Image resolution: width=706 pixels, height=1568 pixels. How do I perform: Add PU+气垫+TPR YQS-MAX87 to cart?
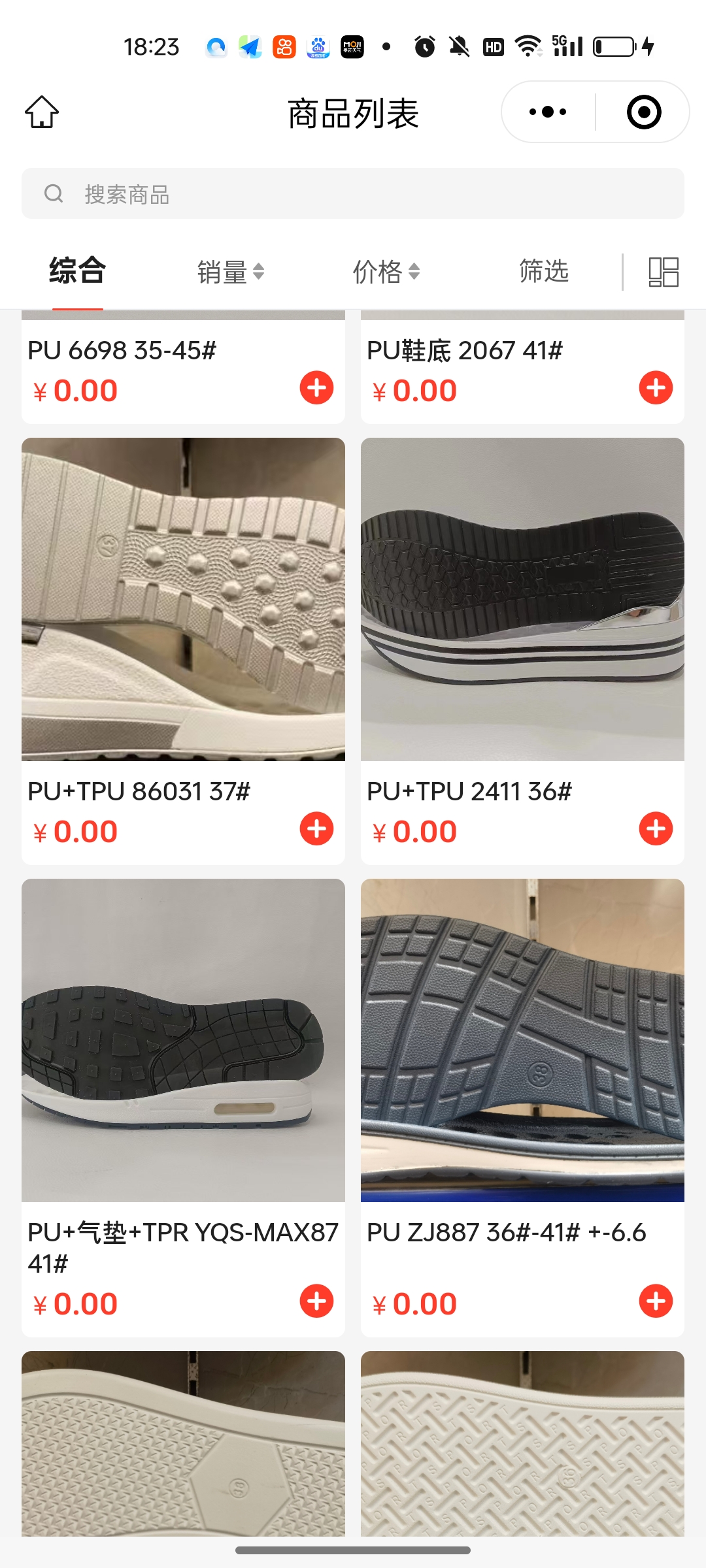pos(316,1301)
